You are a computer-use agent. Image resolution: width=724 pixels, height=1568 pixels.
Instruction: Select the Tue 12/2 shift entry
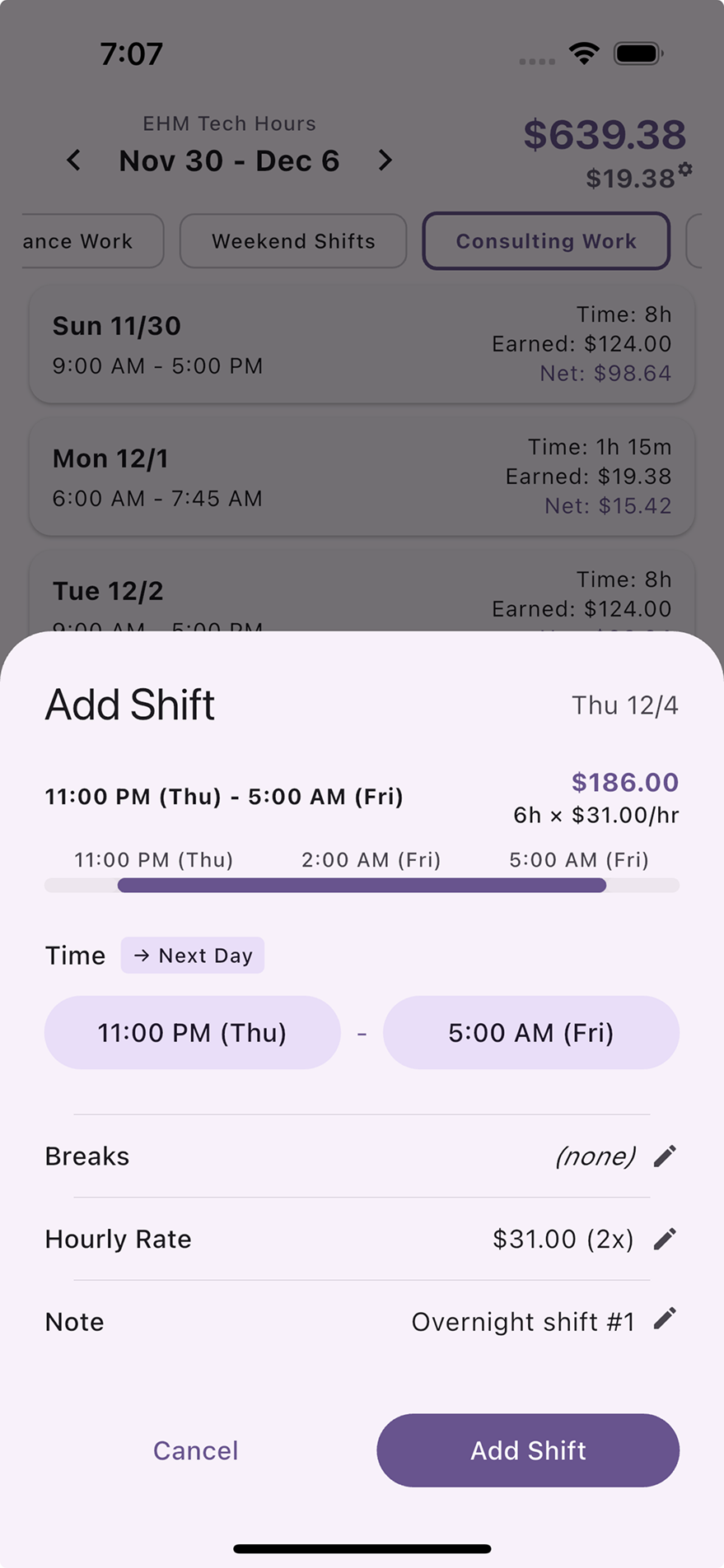click(362, 591)
